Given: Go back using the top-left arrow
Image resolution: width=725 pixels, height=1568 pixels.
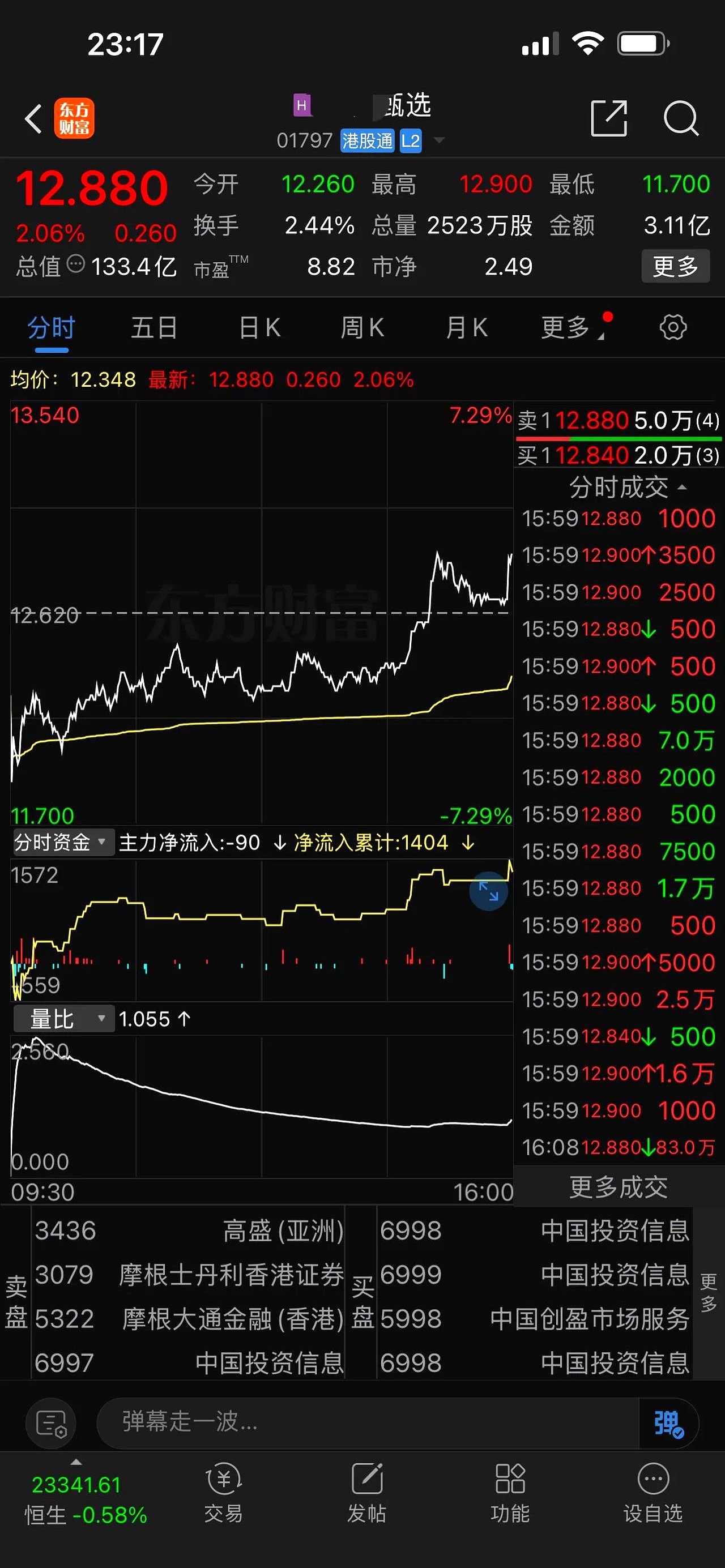Looking at the screenshot, I should pos(34,118).
